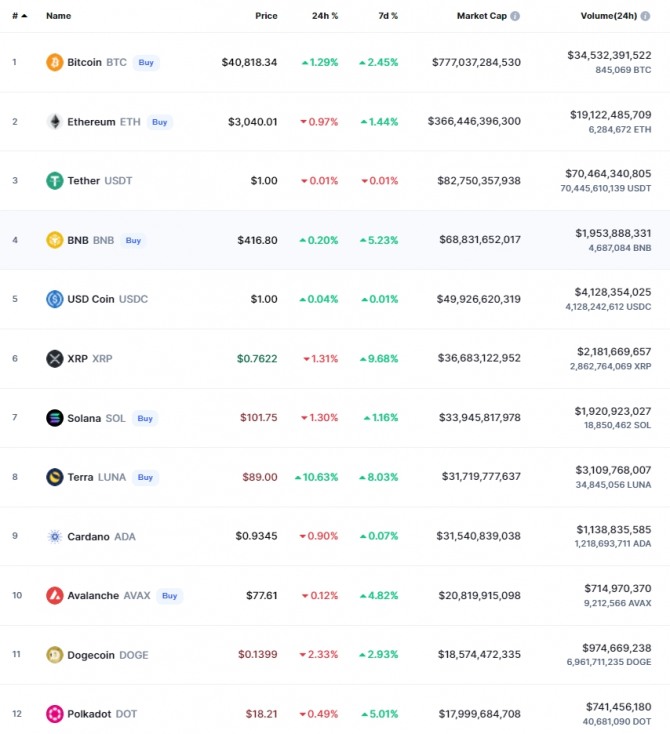Sort the table by rank number
The image size is (670, 734).
tap(18, 16)
